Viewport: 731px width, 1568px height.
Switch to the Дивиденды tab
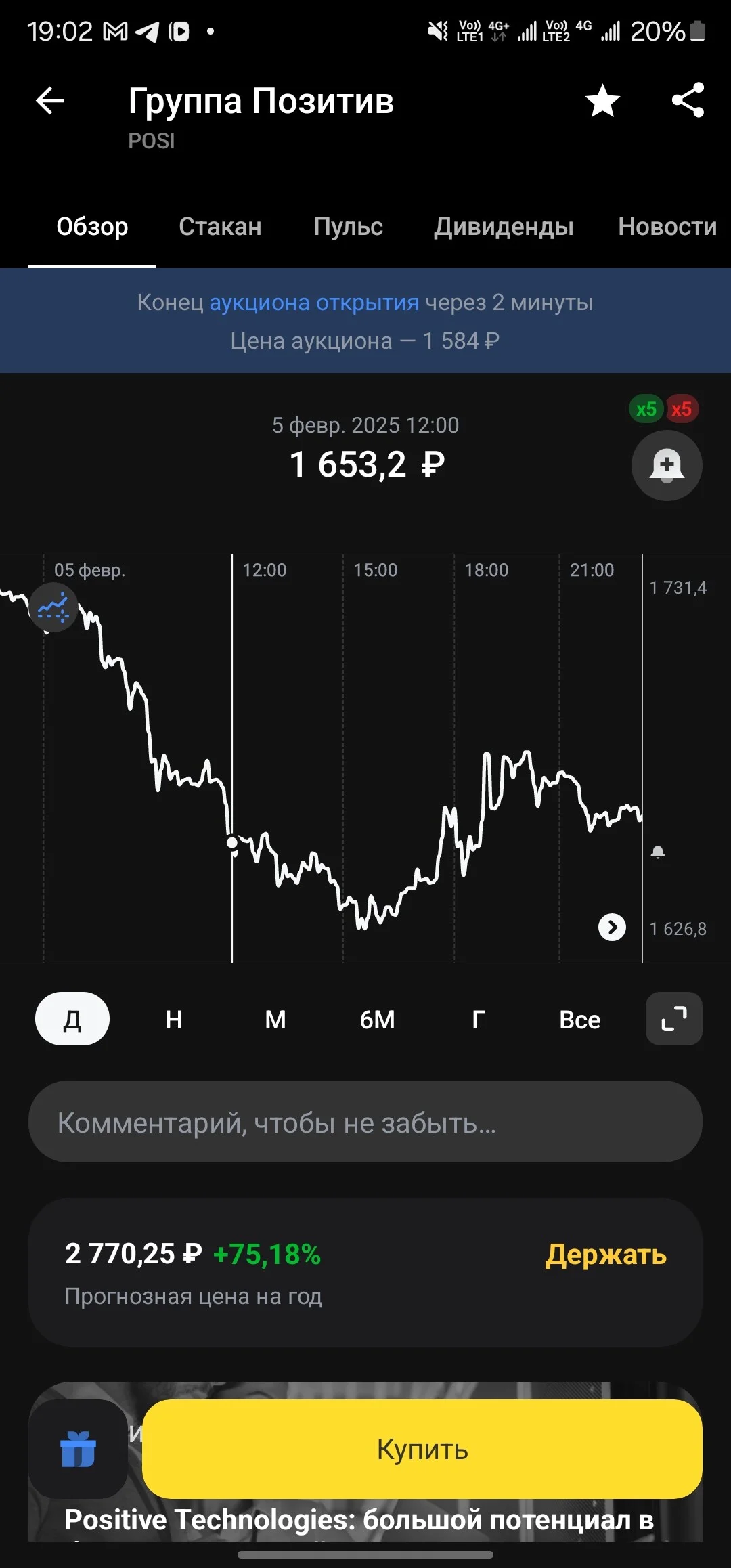point(504,227)
